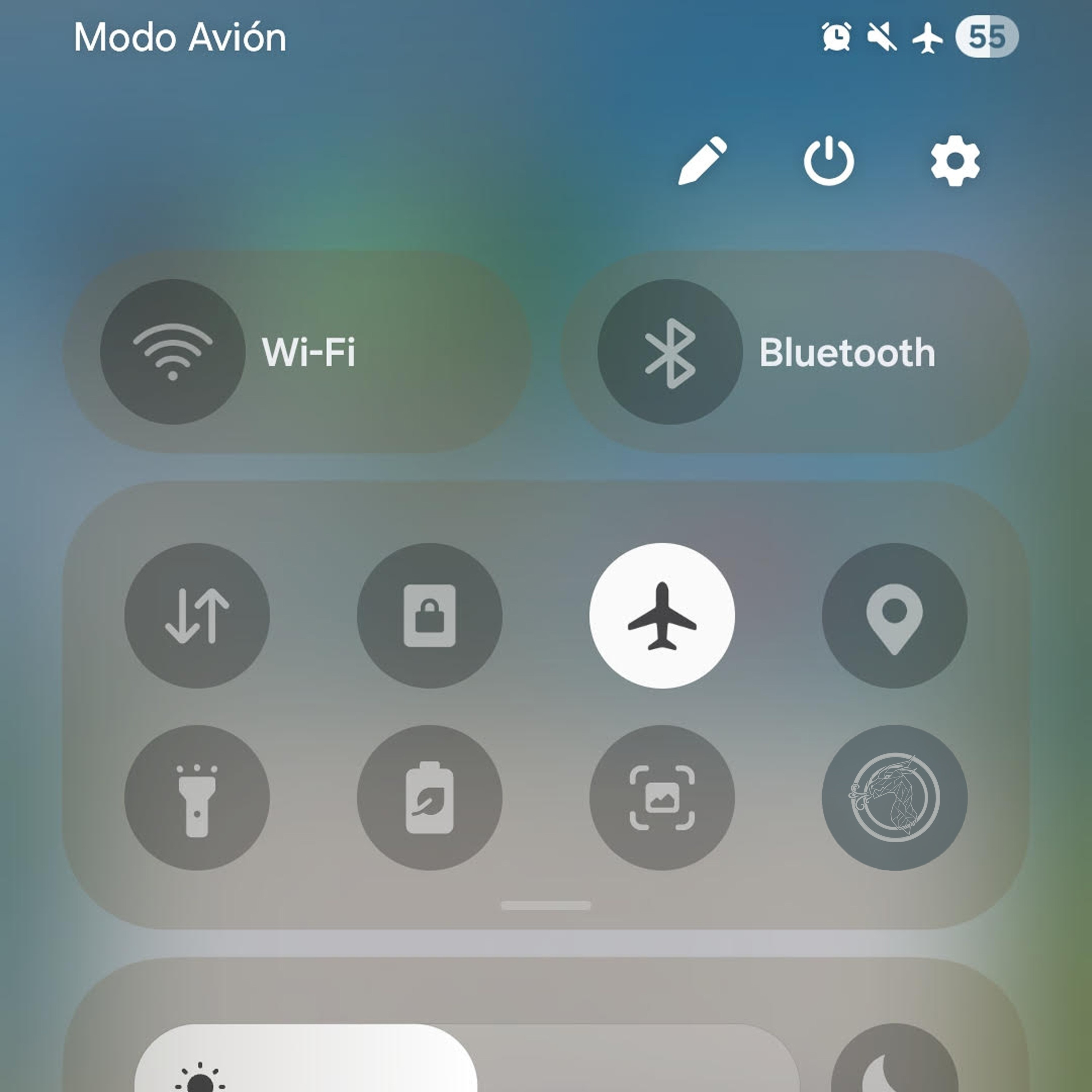Turn on location
The image size is (1092, 1092).
pyautogui.click(x=894, y=616)
